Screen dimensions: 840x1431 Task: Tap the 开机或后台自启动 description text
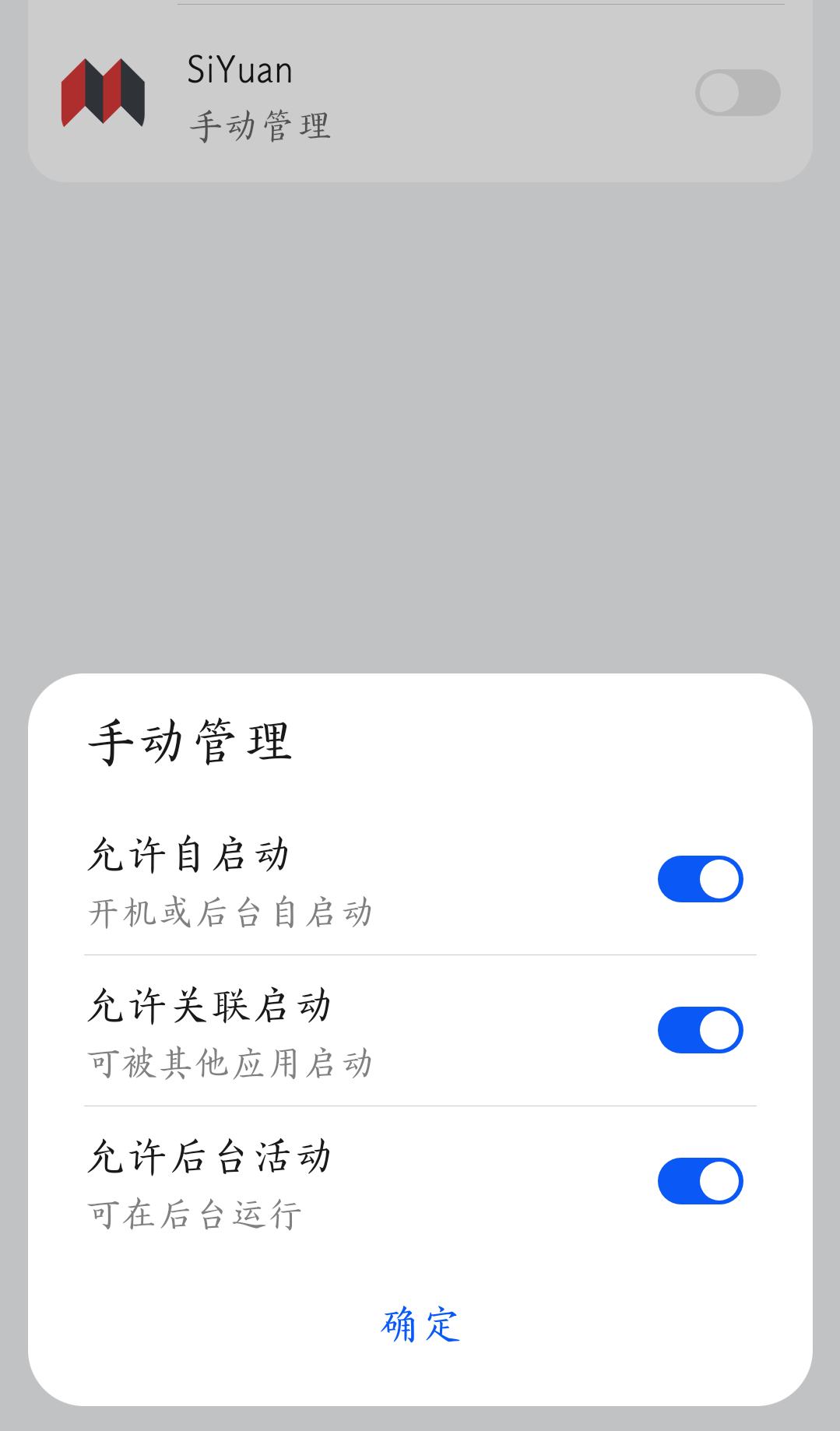(230, 911)
